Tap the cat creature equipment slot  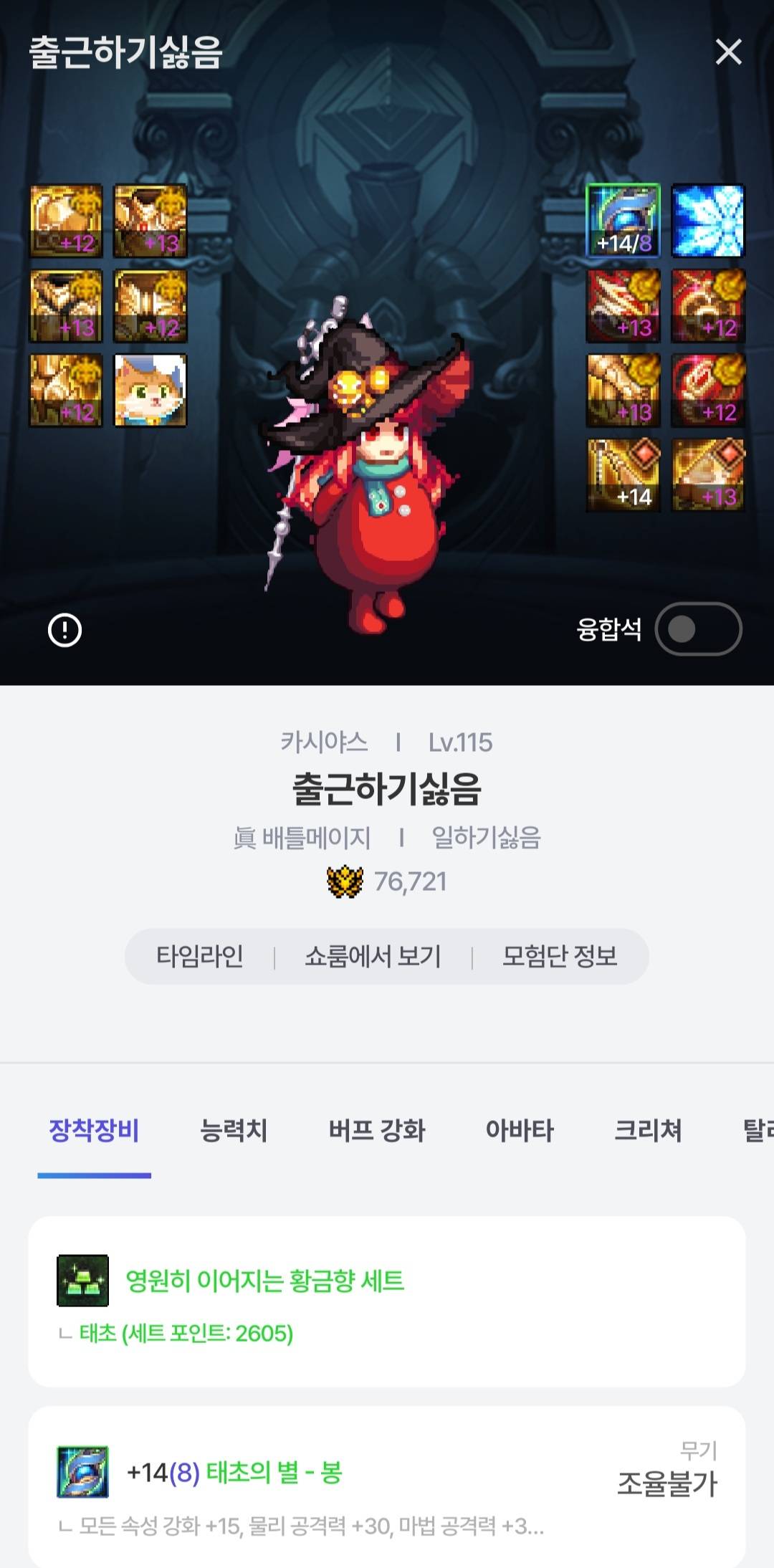click(x=150, y=391)
